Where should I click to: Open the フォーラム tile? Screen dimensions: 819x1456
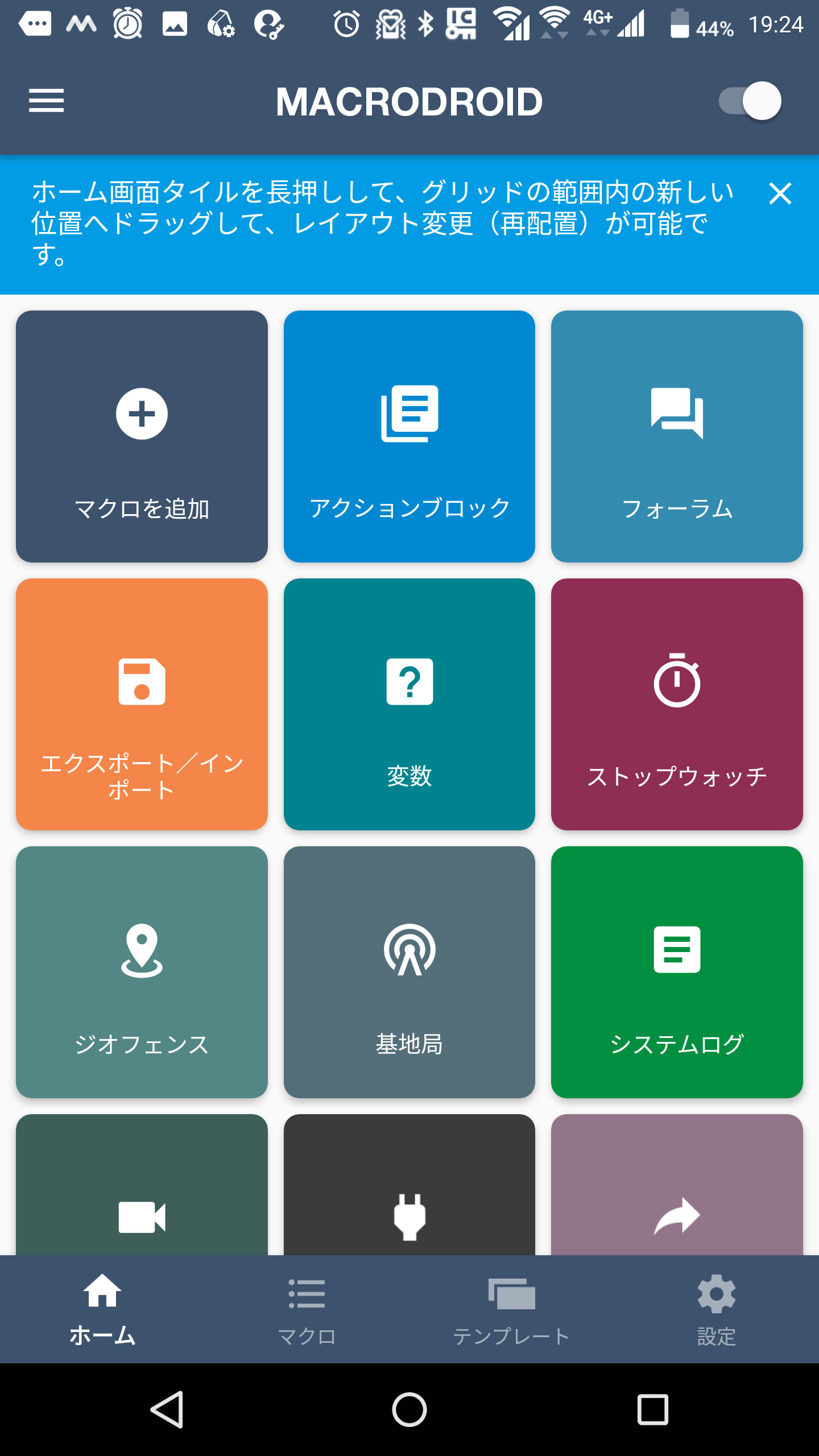click(677, 436)
